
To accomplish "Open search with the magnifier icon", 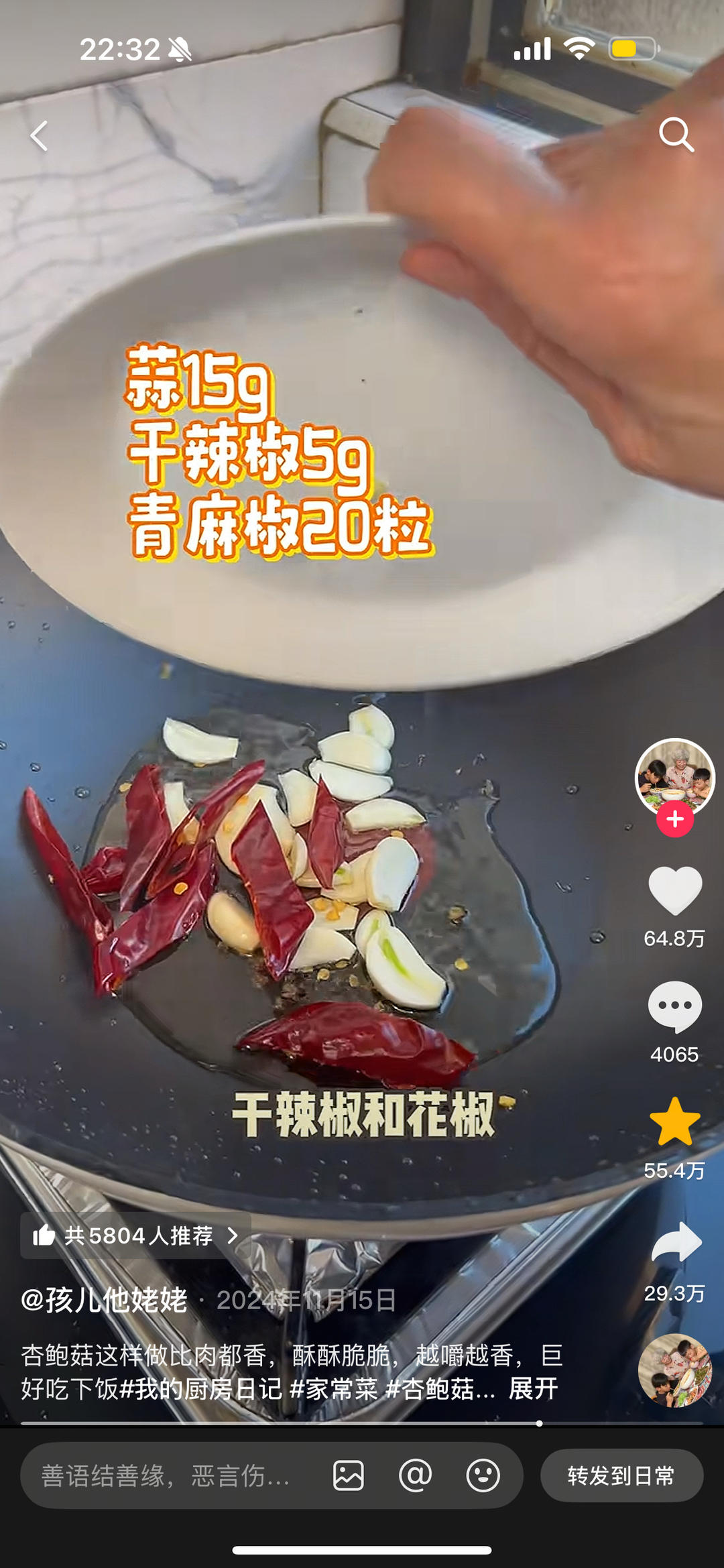I will 676,135.
